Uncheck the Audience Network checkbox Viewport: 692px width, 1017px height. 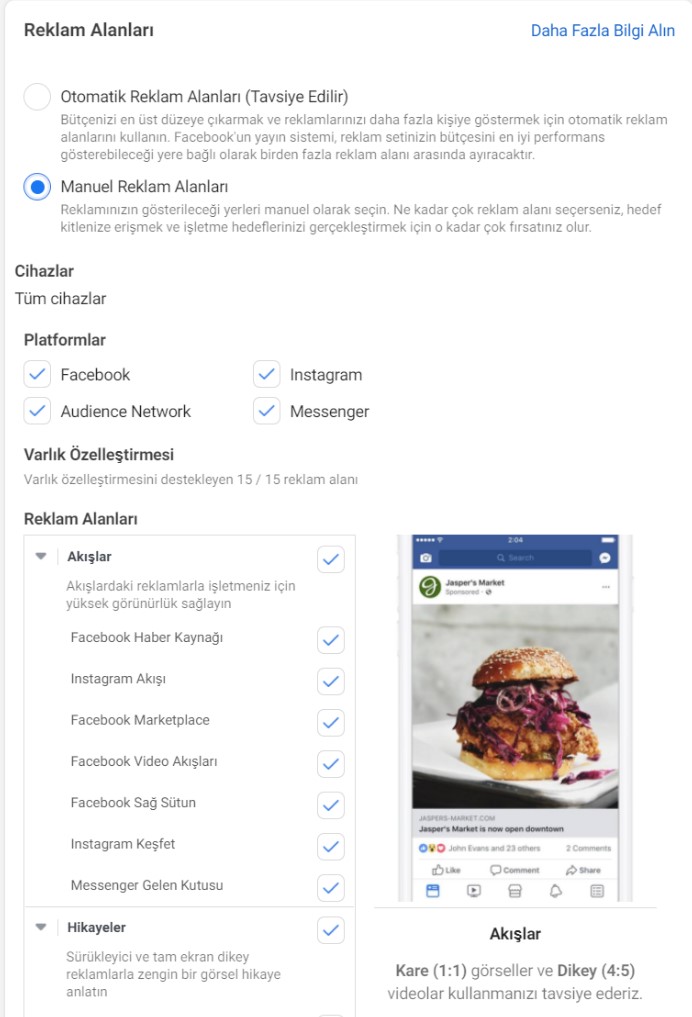(37, 411)
